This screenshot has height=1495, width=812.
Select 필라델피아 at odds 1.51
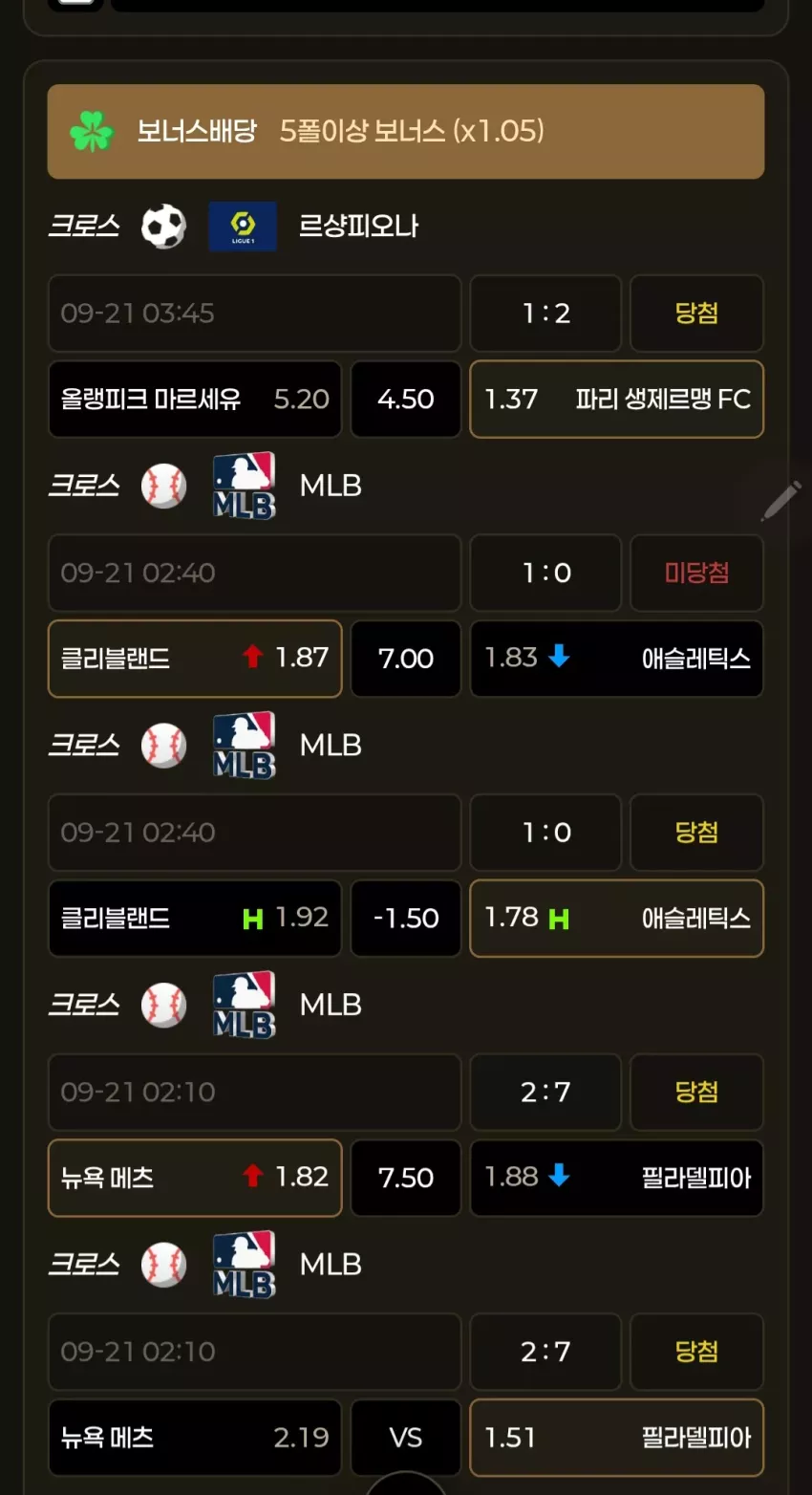(617, 1438)
